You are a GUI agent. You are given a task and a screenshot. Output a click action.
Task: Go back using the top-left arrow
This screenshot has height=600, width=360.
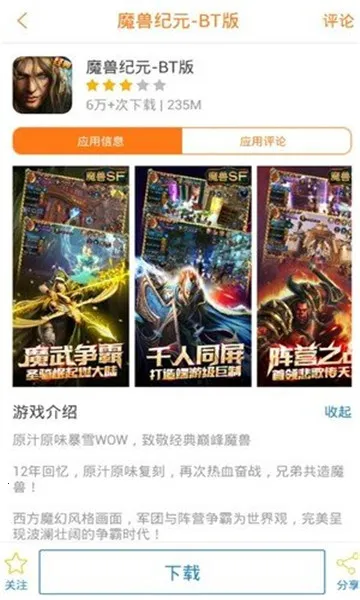[x=23, y=21]
